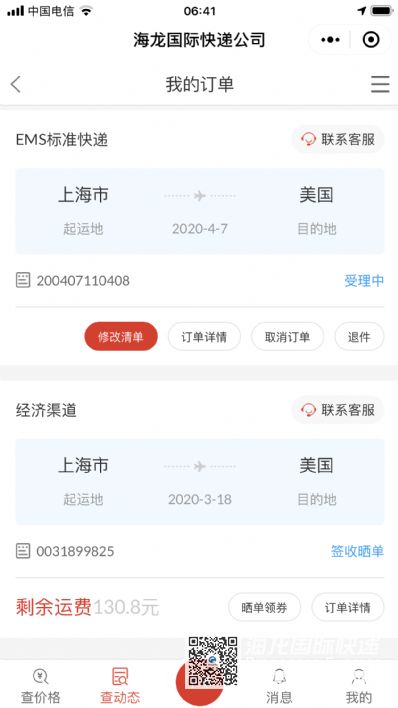Tap the 晒单领券 button
The height and width of the screenshot is (708, 398).
pyautogui.click(x=264, y=607)
